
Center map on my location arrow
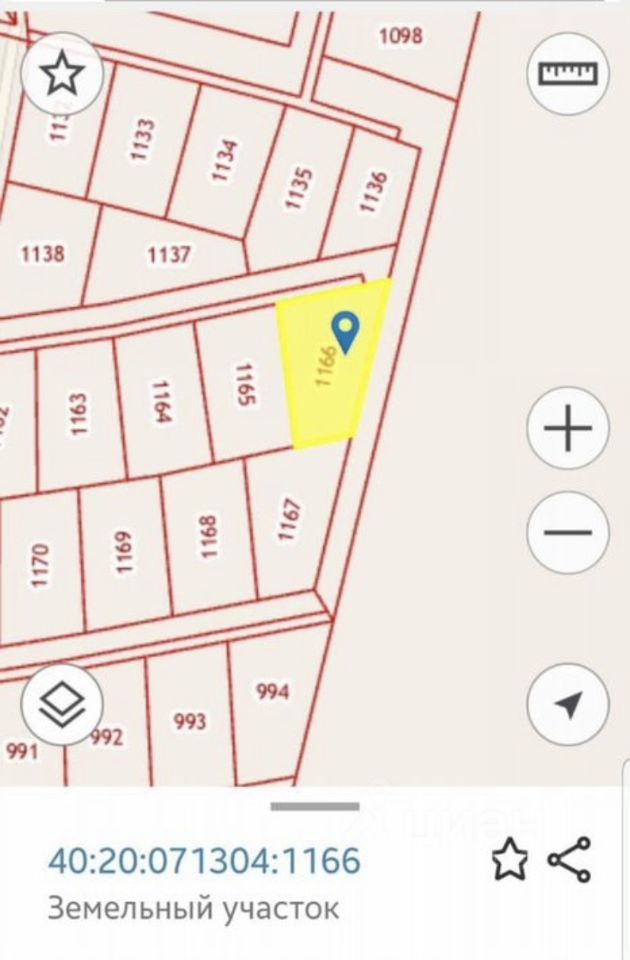(567, 705)
